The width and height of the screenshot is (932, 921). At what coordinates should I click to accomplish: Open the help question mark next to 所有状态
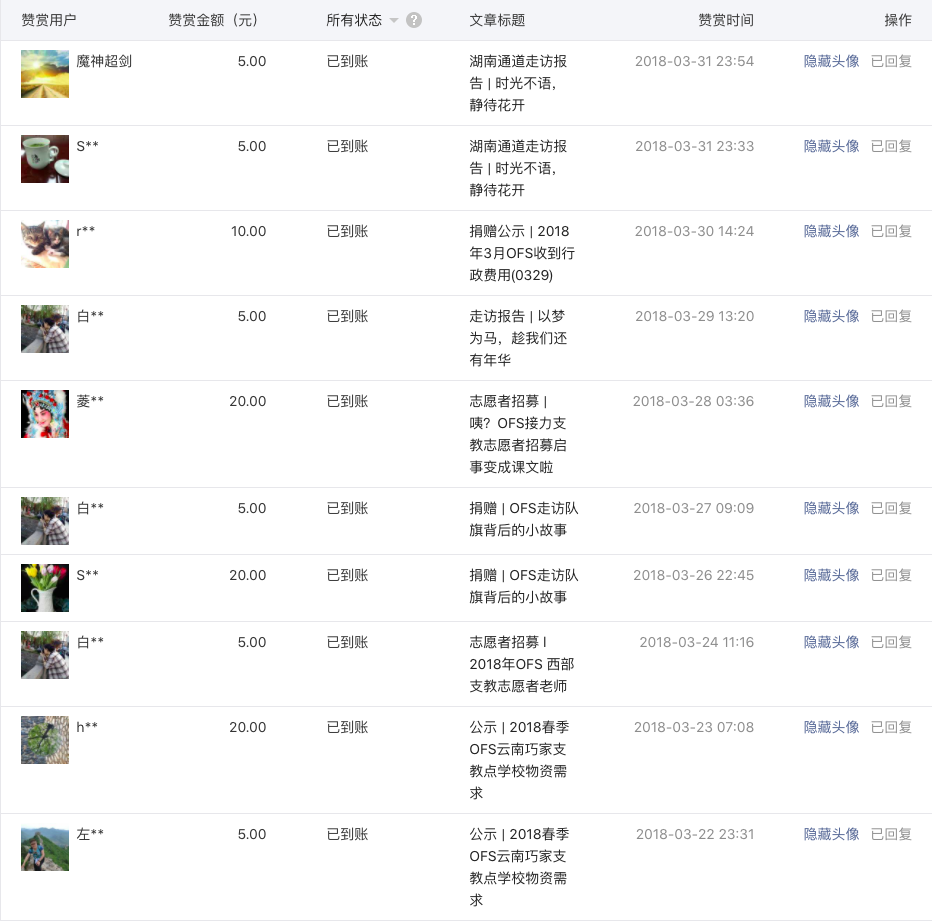(414, 20)
